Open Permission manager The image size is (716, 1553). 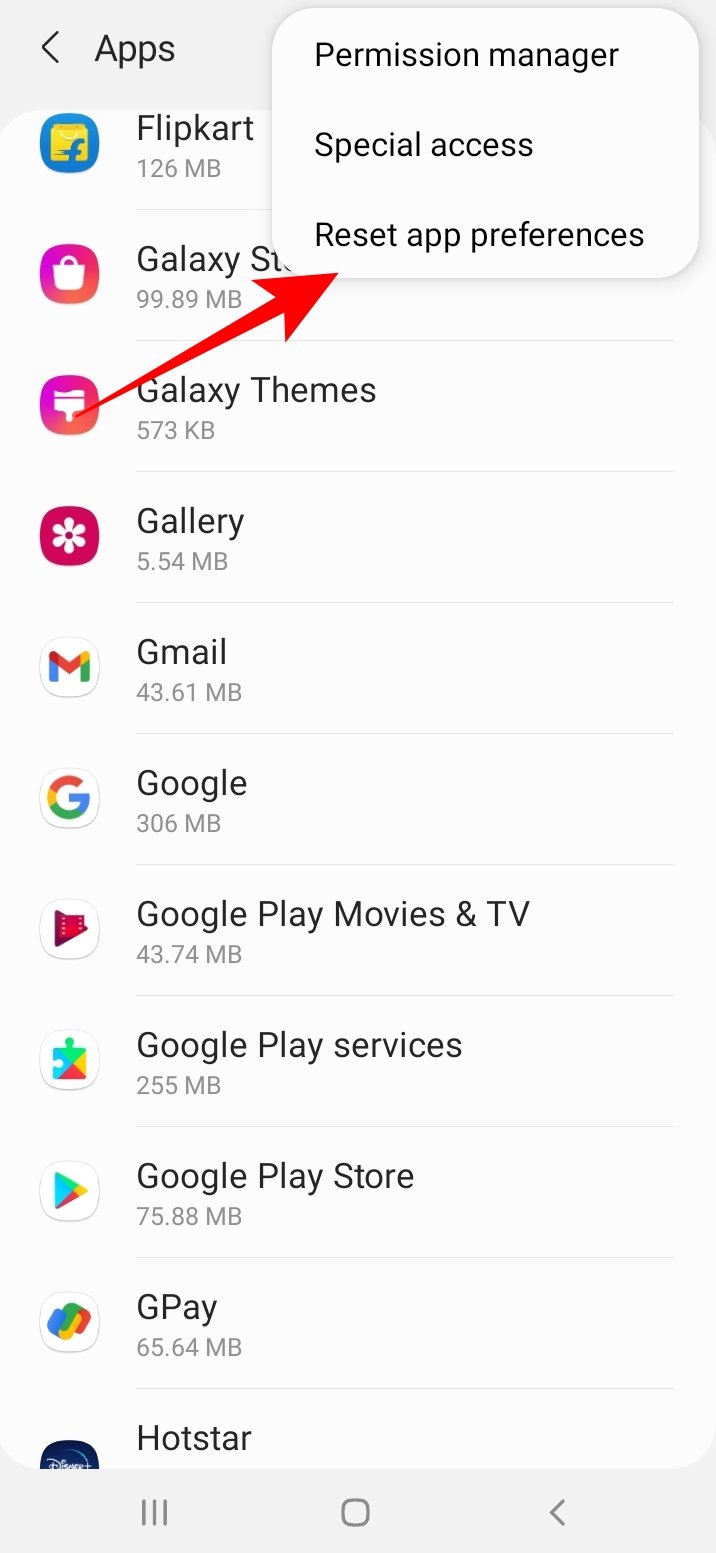tap(466, 55)
